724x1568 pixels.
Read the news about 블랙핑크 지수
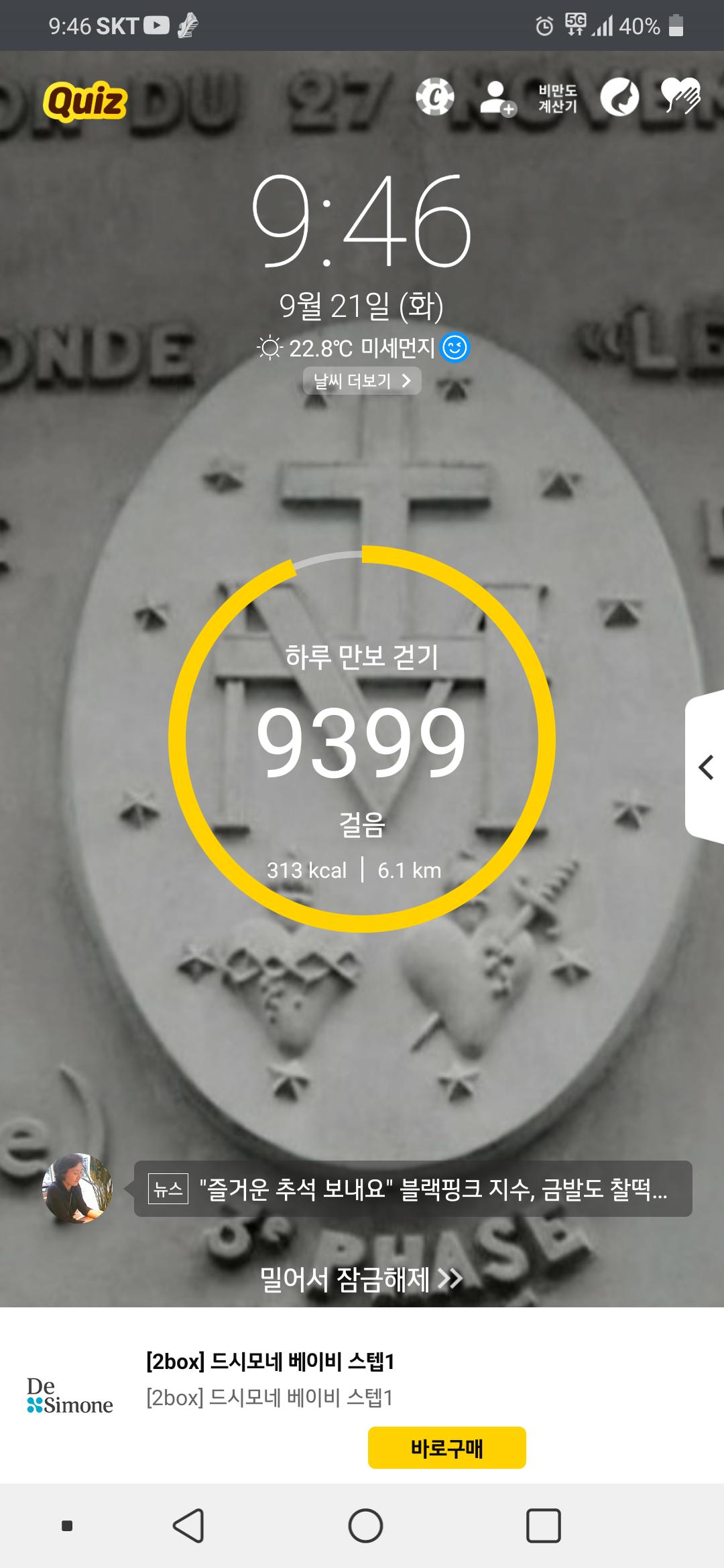(x=412, y=1189)
